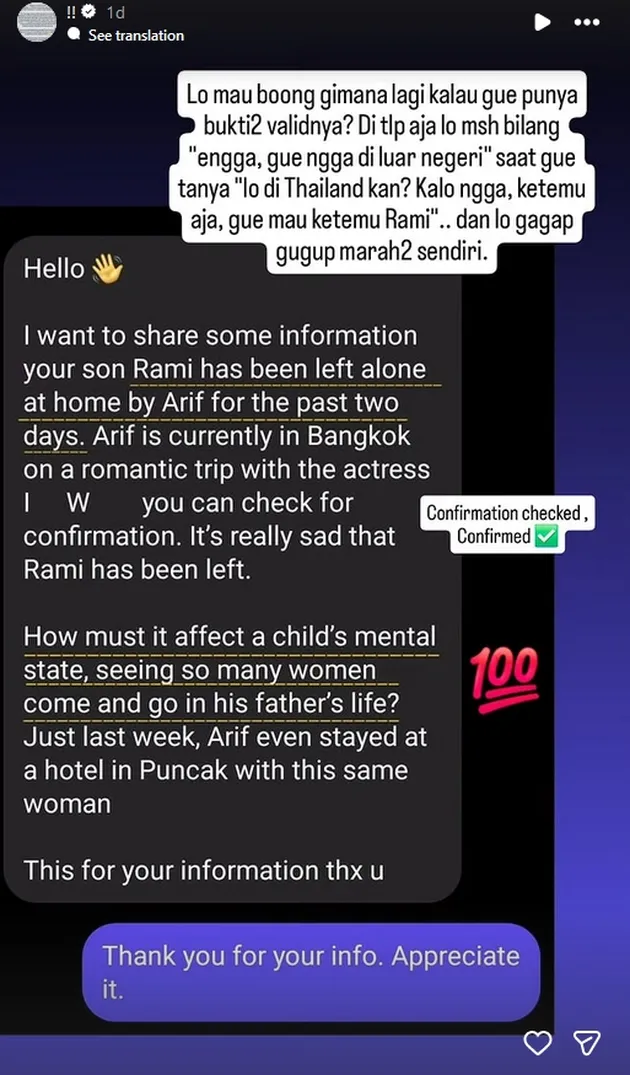Open the story poster's profile picture
This screenshot has height=1075, width=630.
(x=37, y=22)
